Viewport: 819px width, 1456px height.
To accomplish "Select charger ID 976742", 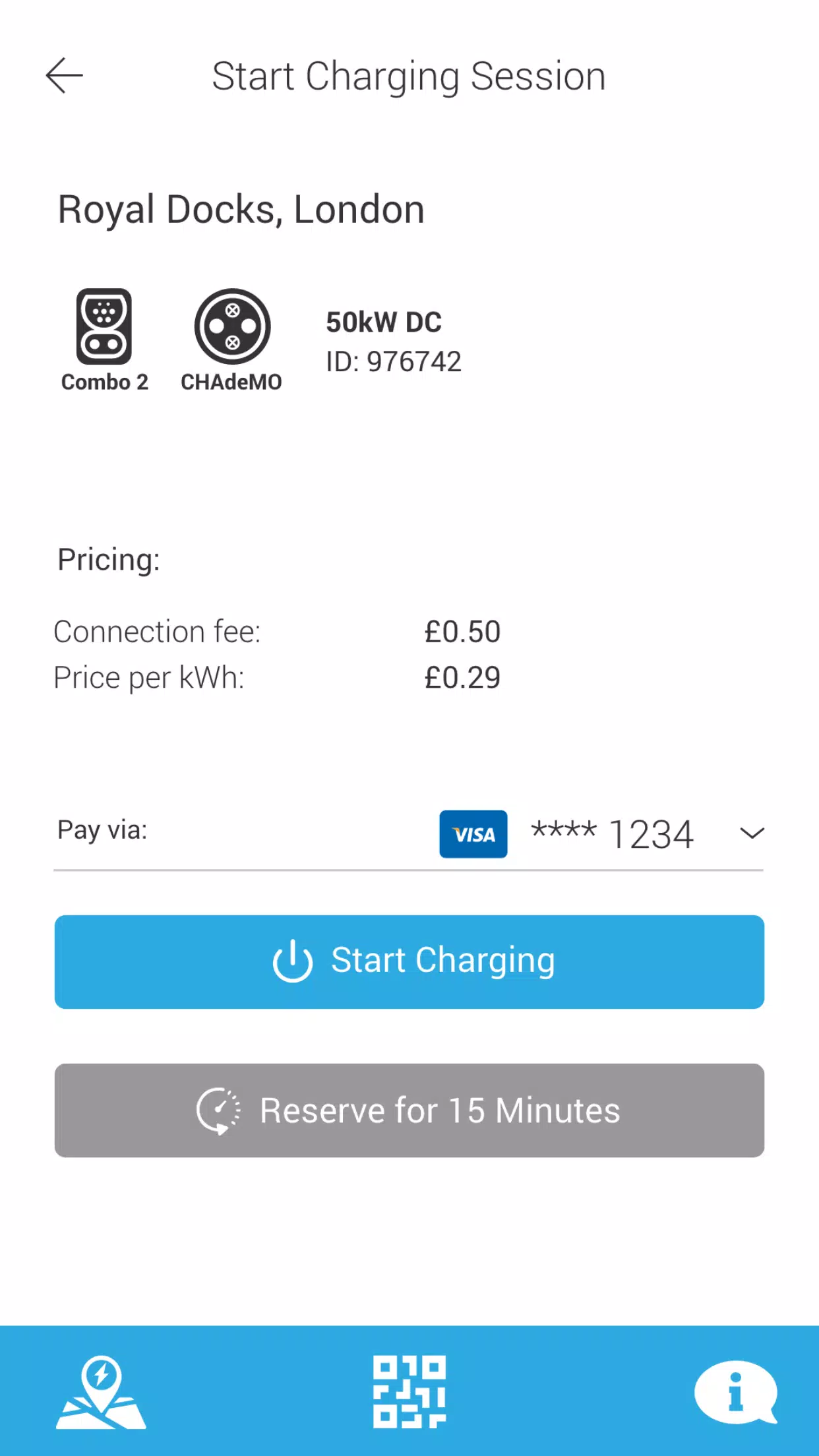I will coord(394,359).
